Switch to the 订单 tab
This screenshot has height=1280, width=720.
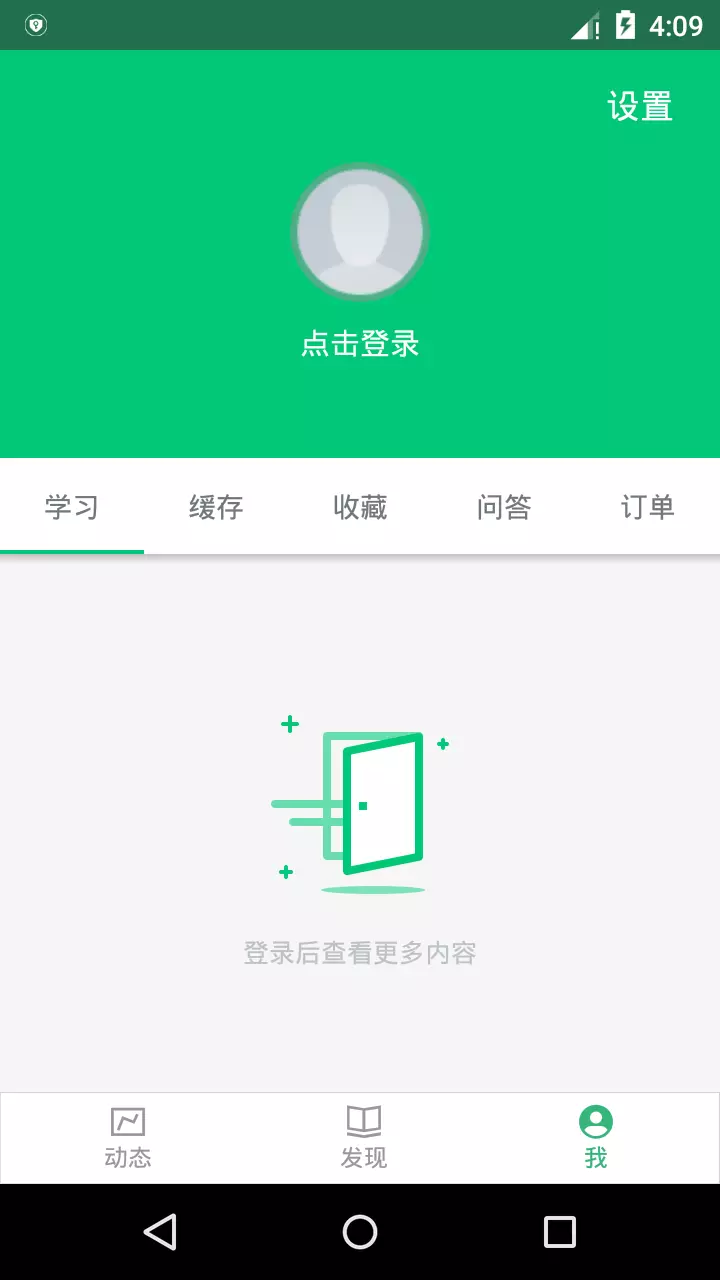pyautogui.click(x=648, y=506)
